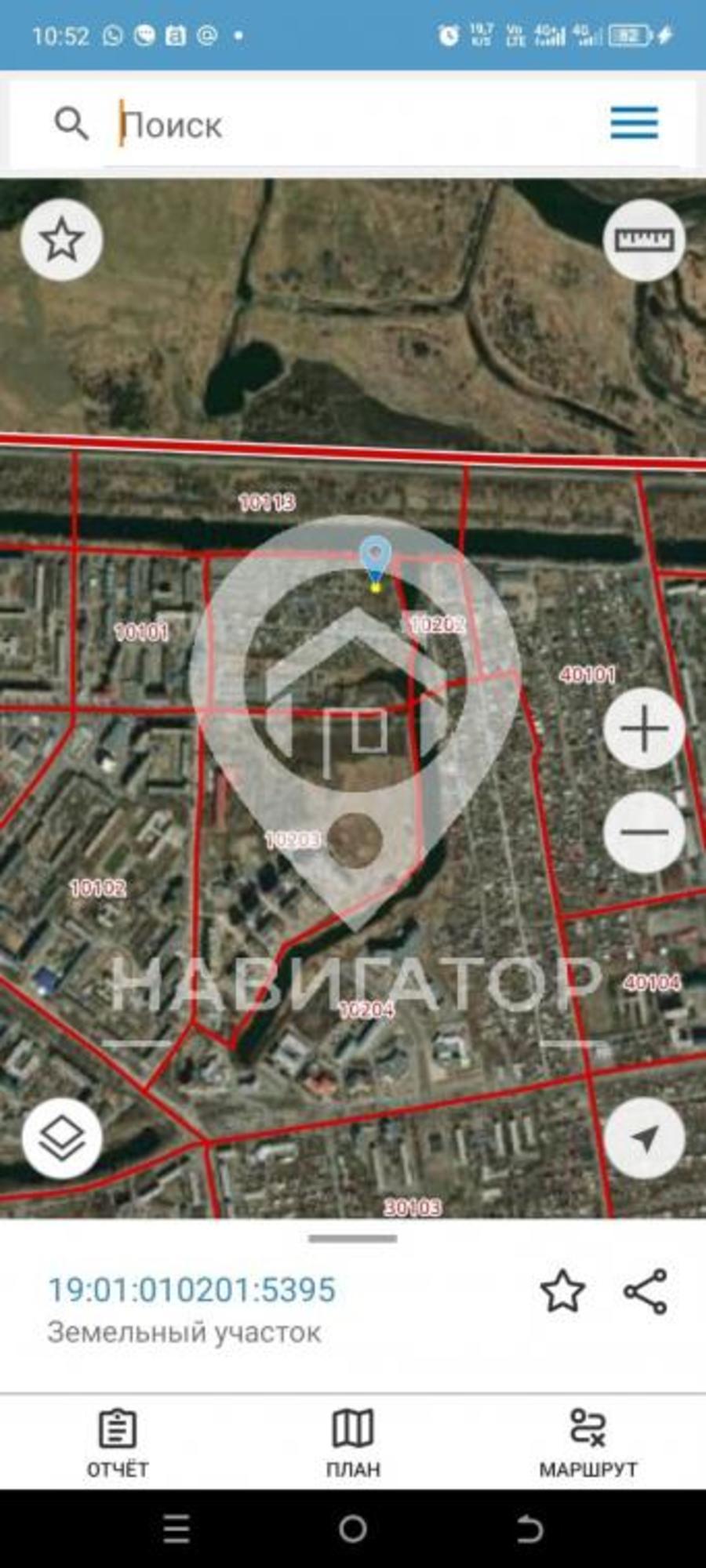Image resolution: width=706 pixels, height=1568 pixels.
Task: Open the hamburger menu
Action: [x=634, y=124]
